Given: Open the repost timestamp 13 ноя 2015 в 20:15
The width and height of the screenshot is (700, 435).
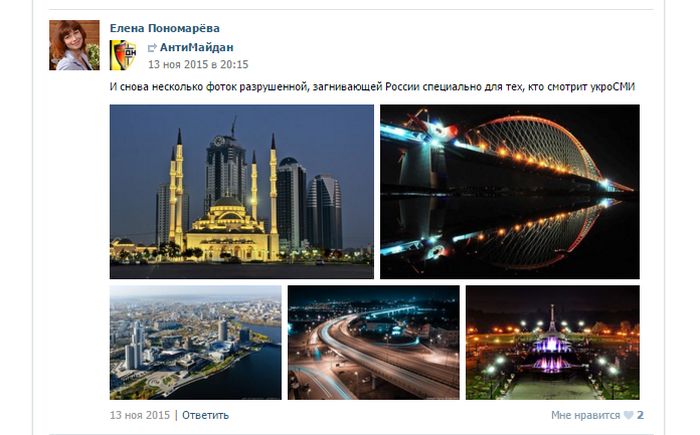Looking at the screenshot, I should point(198,63).
